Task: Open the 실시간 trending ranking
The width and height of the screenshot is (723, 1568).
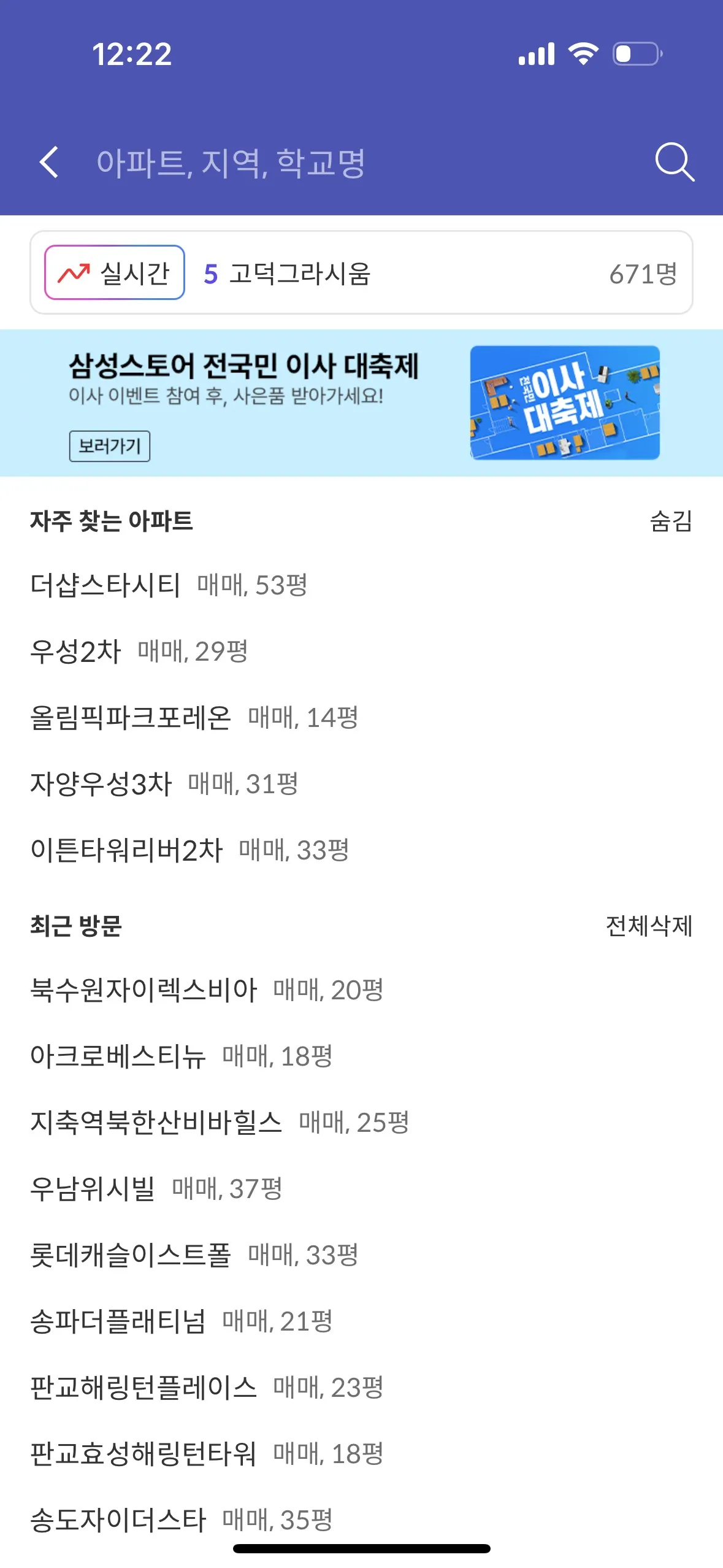Action: coord(115,273)
